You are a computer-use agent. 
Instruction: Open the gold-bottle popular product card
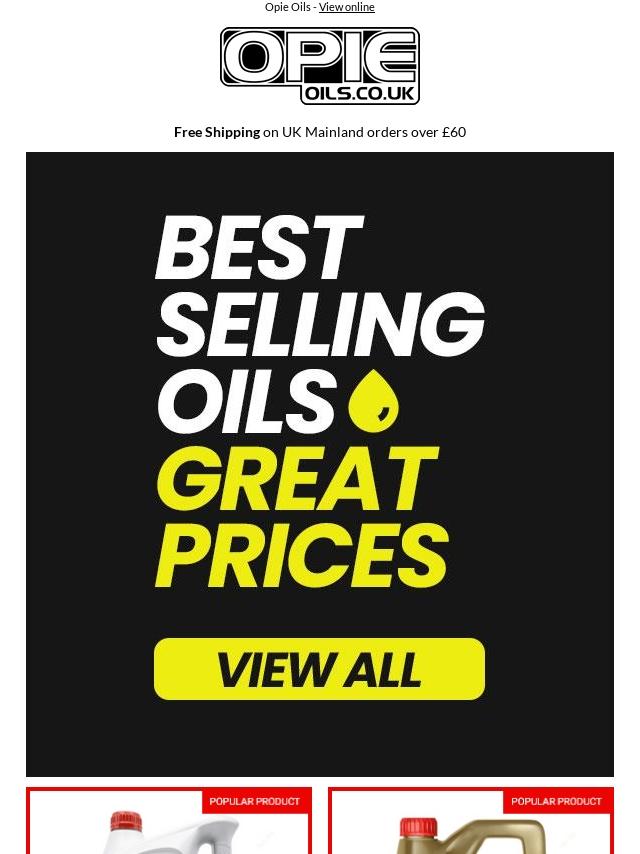click(x=471, y=825)
